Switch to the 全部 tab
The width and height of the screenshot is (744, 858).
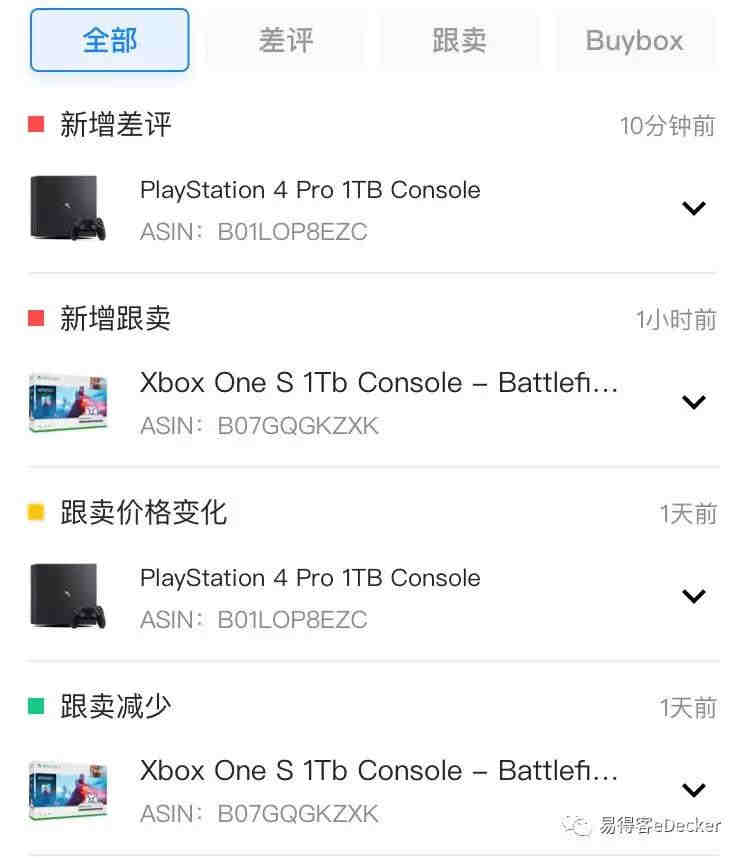[x=110, y=40]
